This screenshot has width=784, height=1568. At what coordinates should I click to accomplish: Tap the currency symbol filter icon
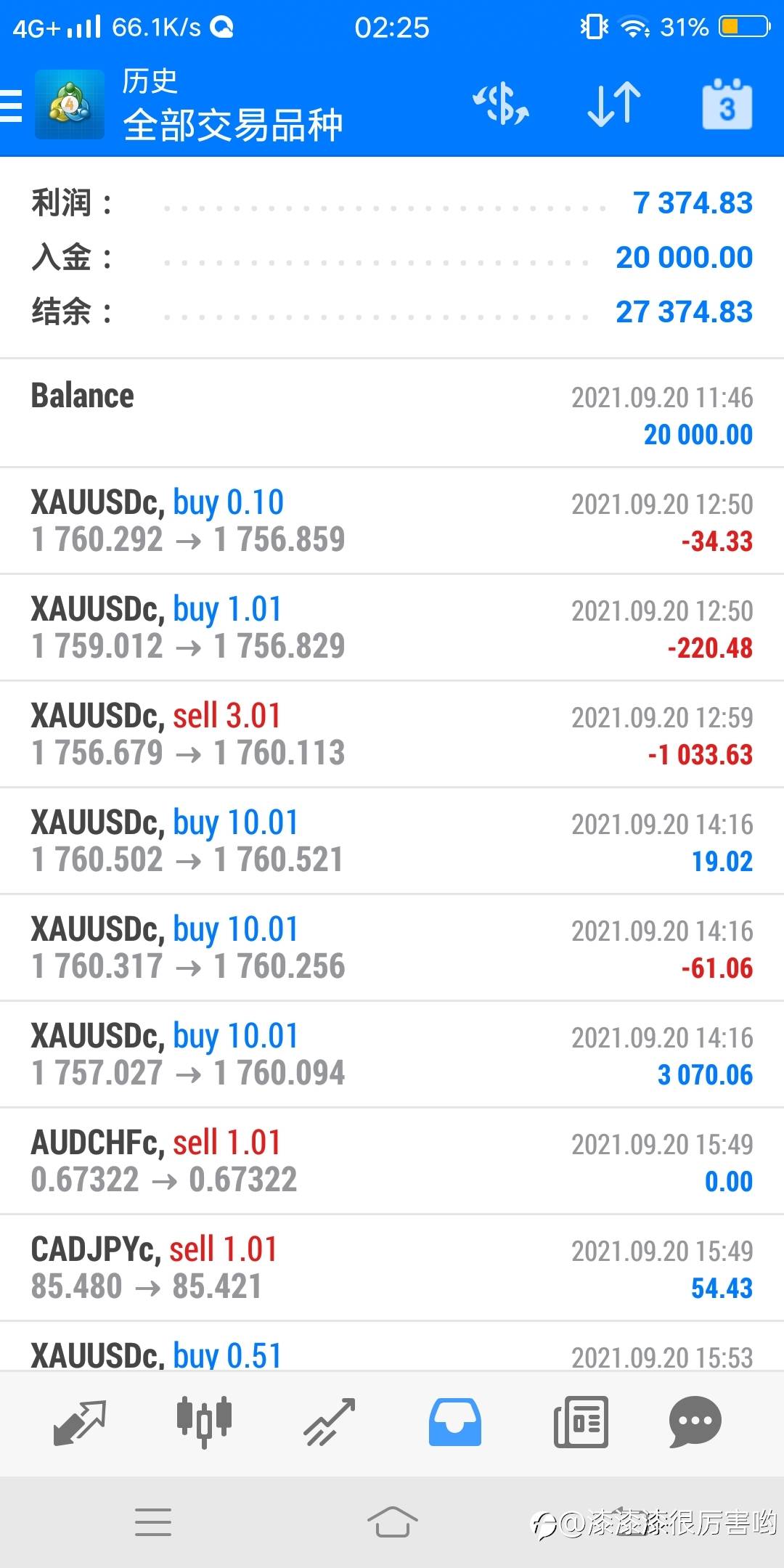click(501, 105)
